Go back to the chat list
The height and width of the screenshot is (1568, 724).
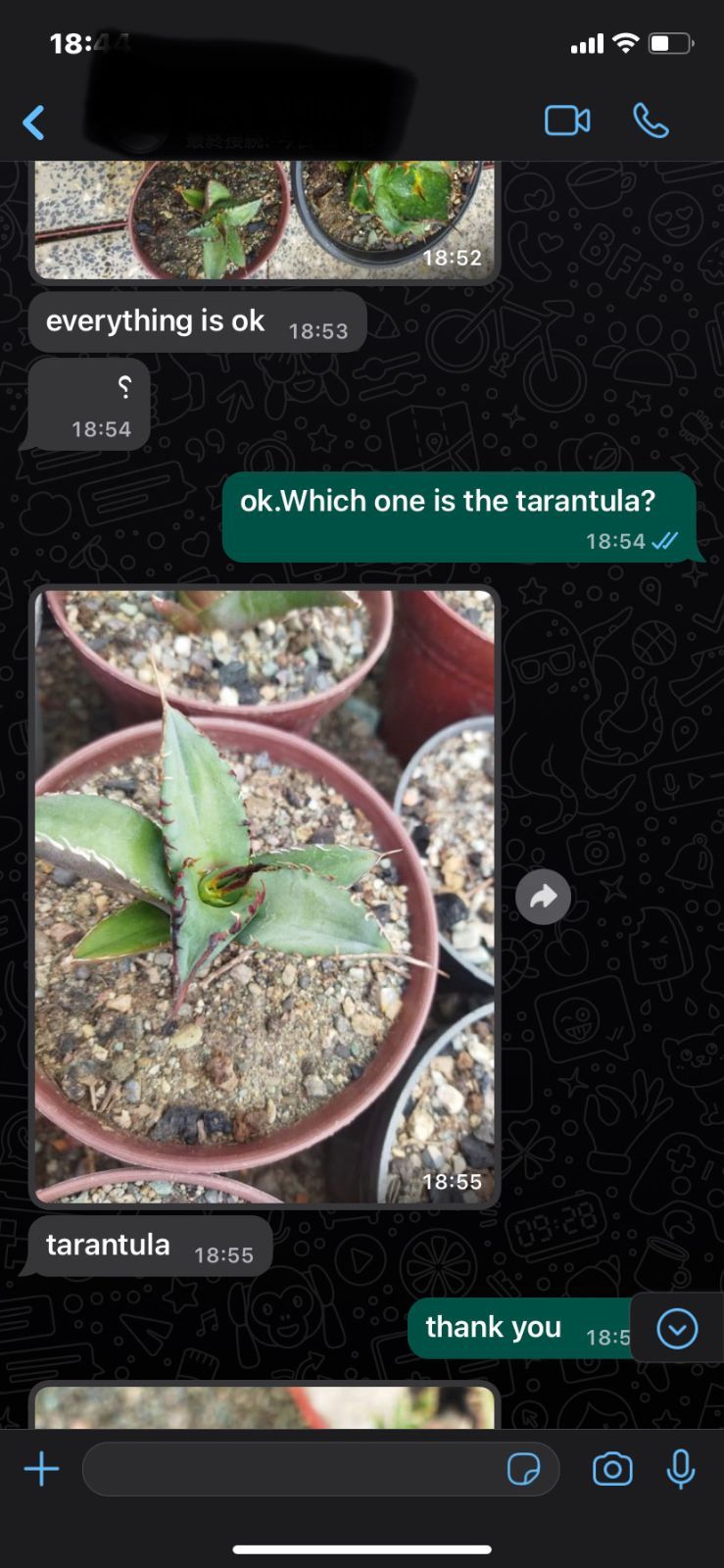34,123
